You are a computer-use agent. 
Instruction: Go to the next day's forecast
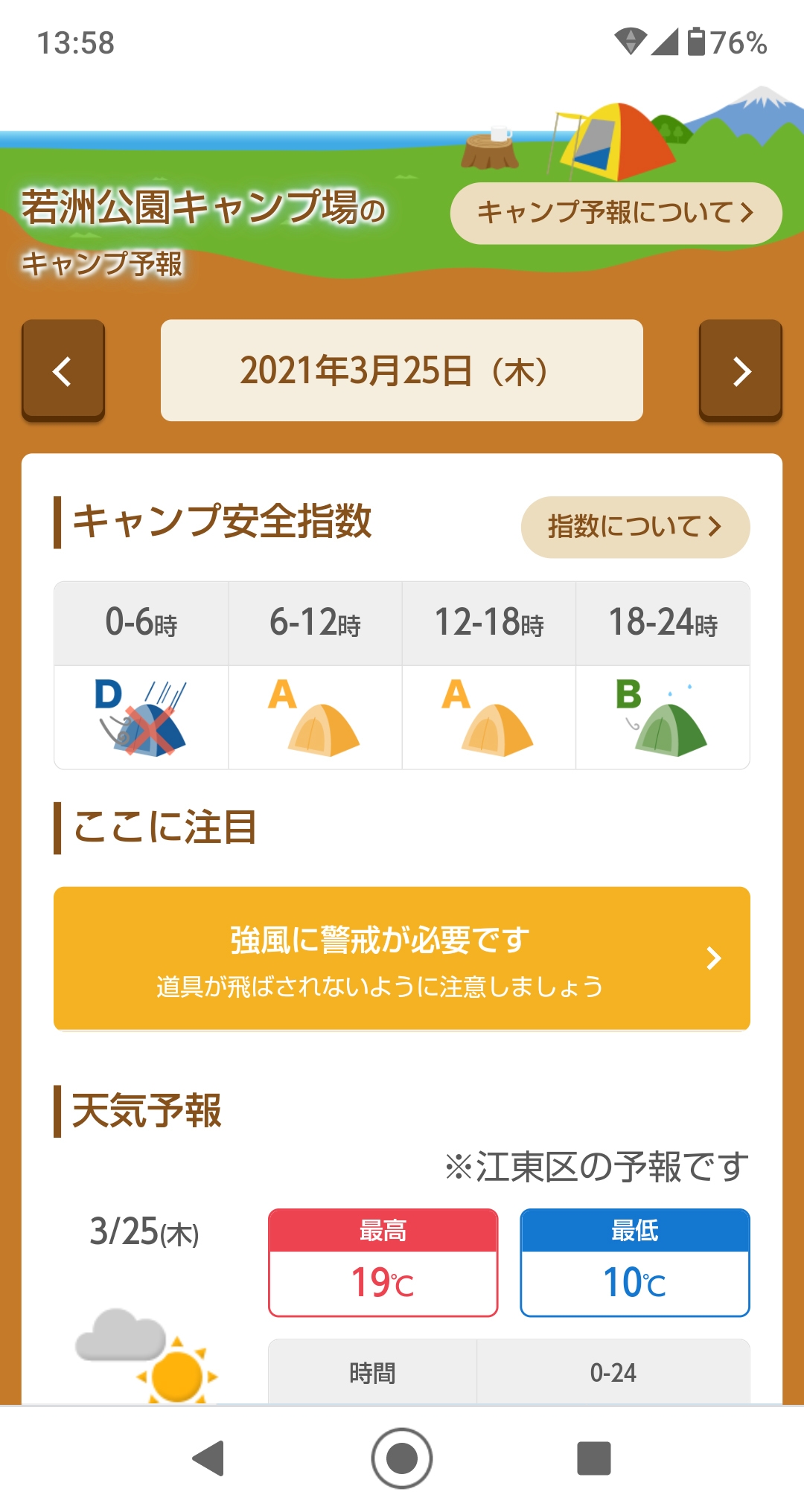[741, 371]
